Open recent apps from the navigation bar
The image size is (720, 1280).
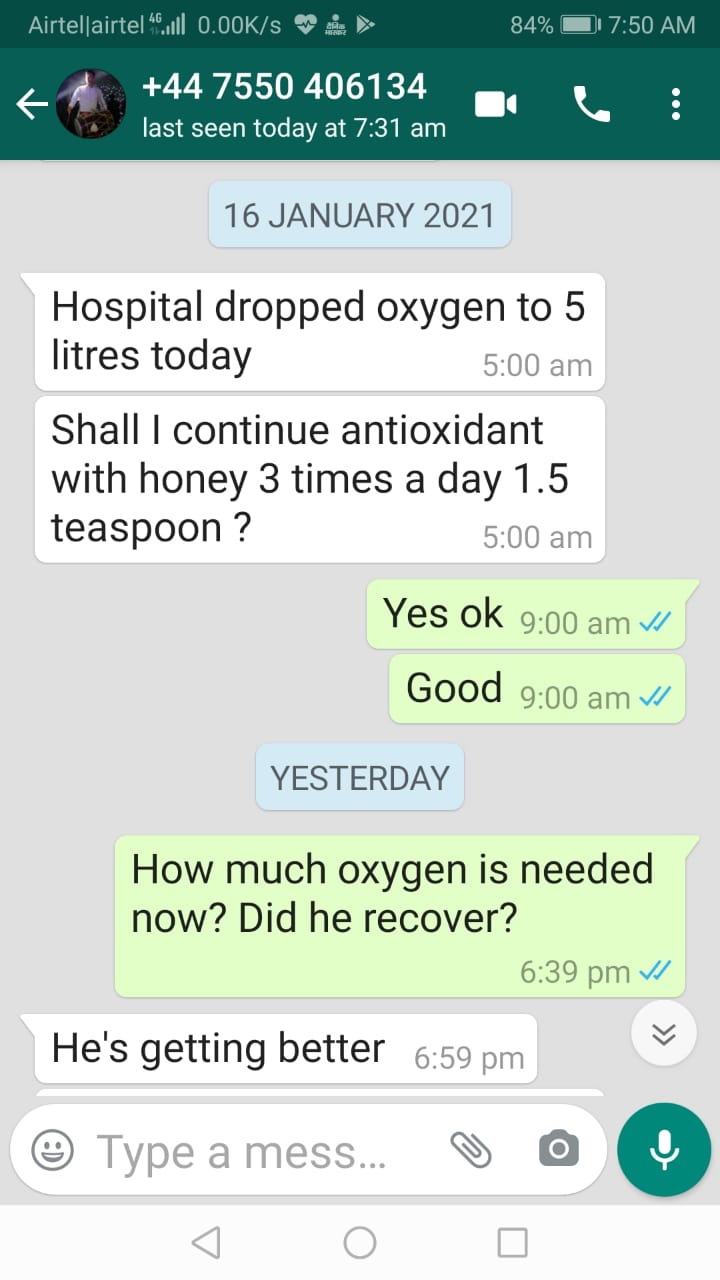(512, 1243)
